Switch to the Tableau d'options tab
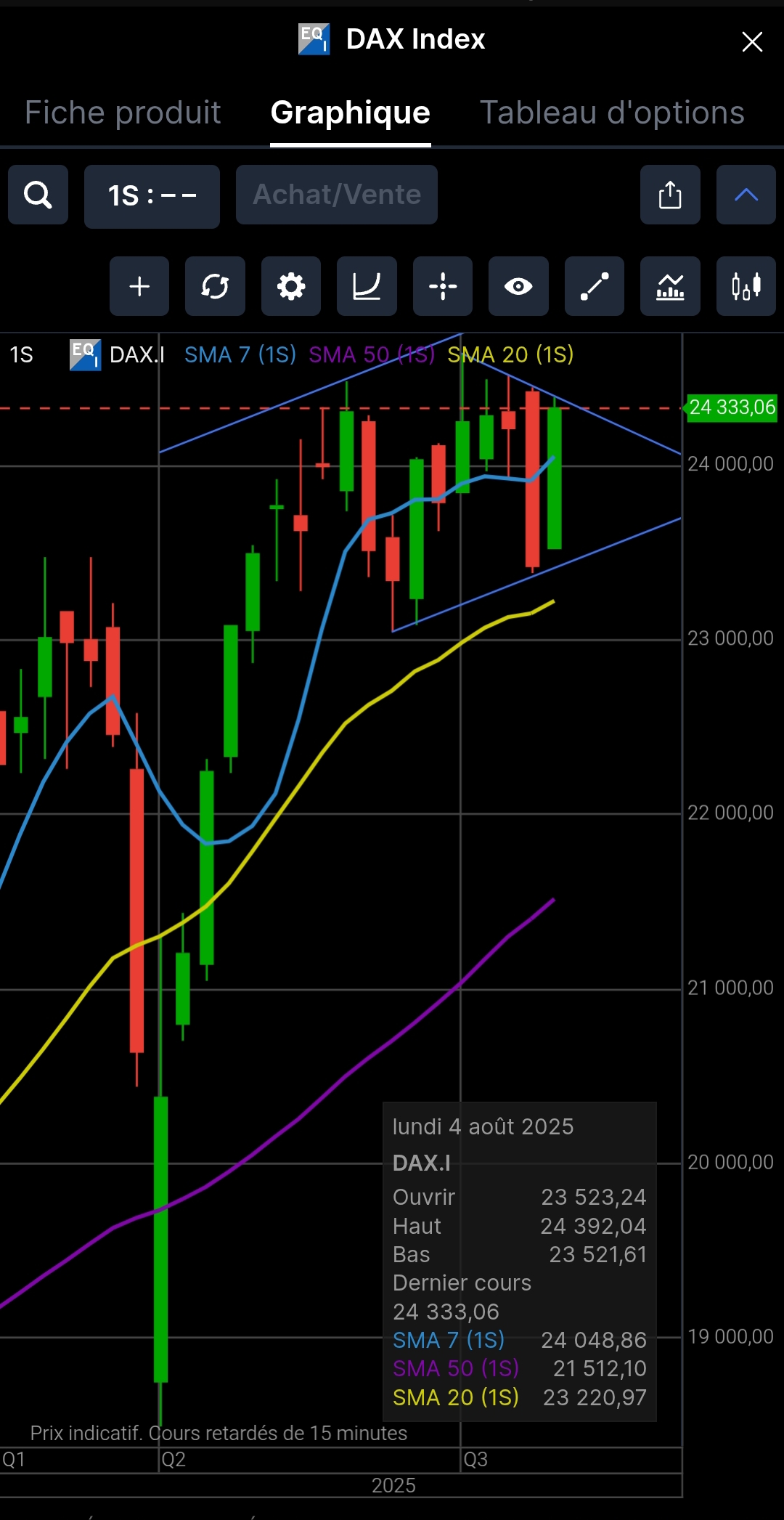 [x=612, y=113]
